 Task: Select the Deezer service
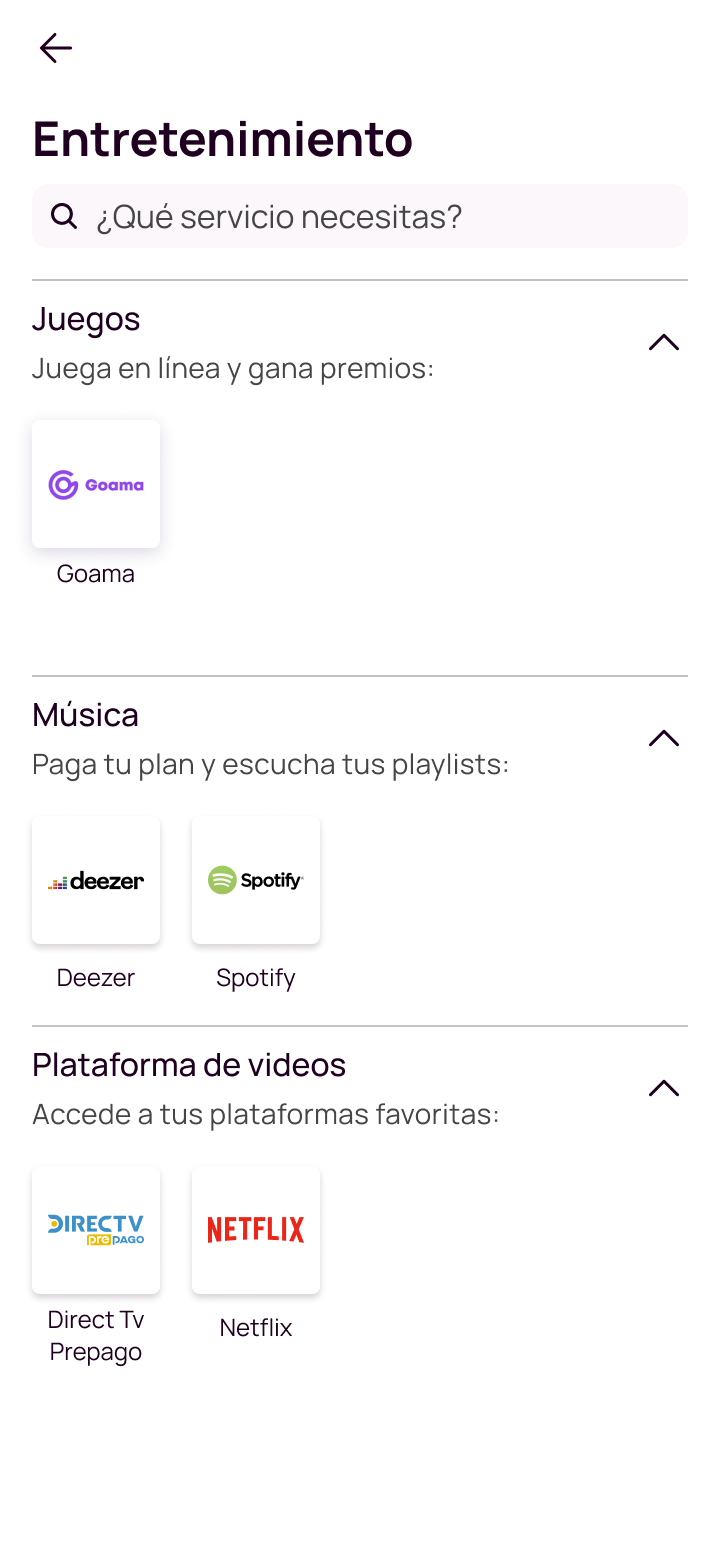tap(96, 880)
